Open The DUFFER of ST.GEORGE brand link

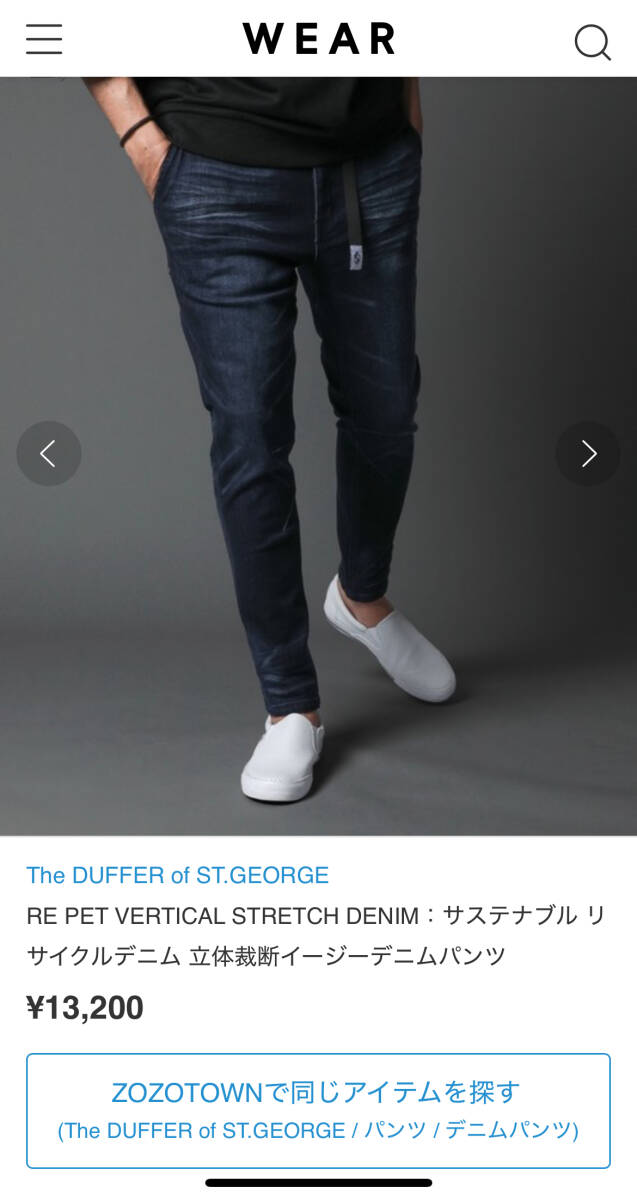177,875
